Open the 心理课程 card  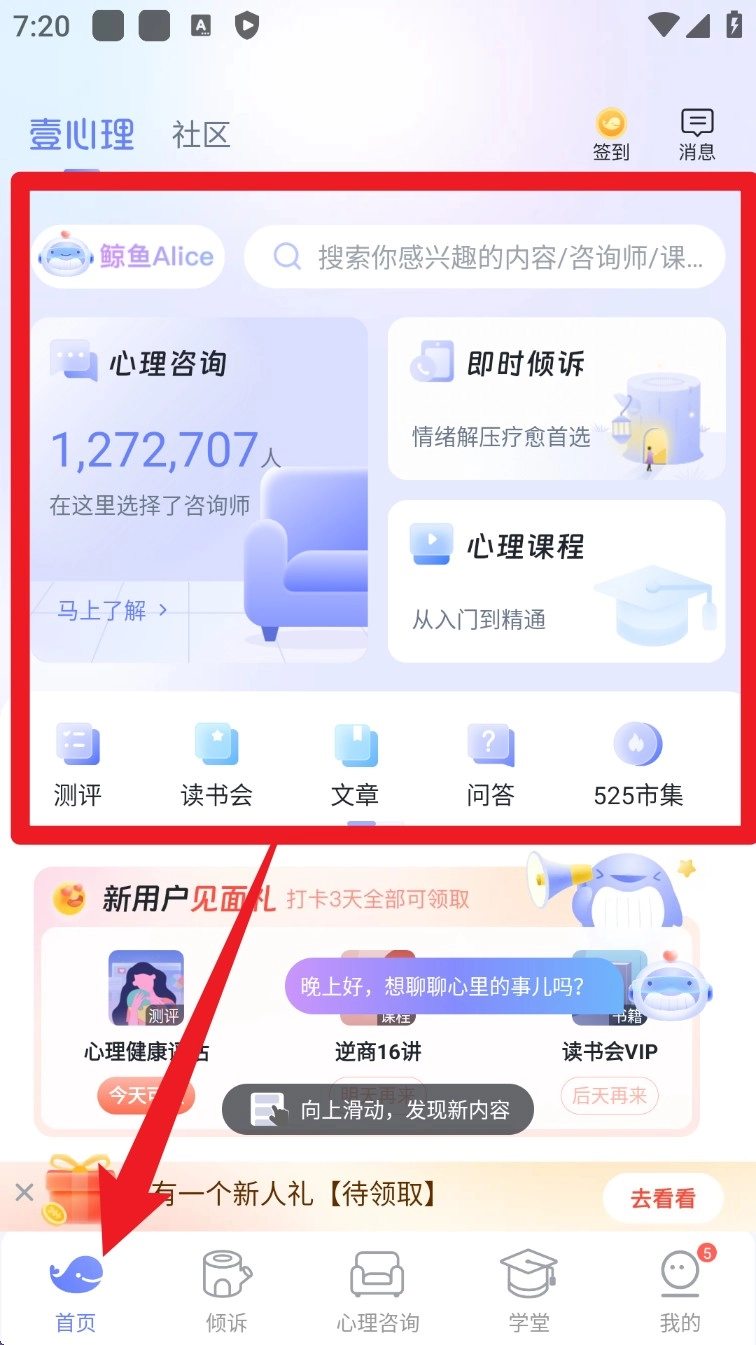coord(556,581)
